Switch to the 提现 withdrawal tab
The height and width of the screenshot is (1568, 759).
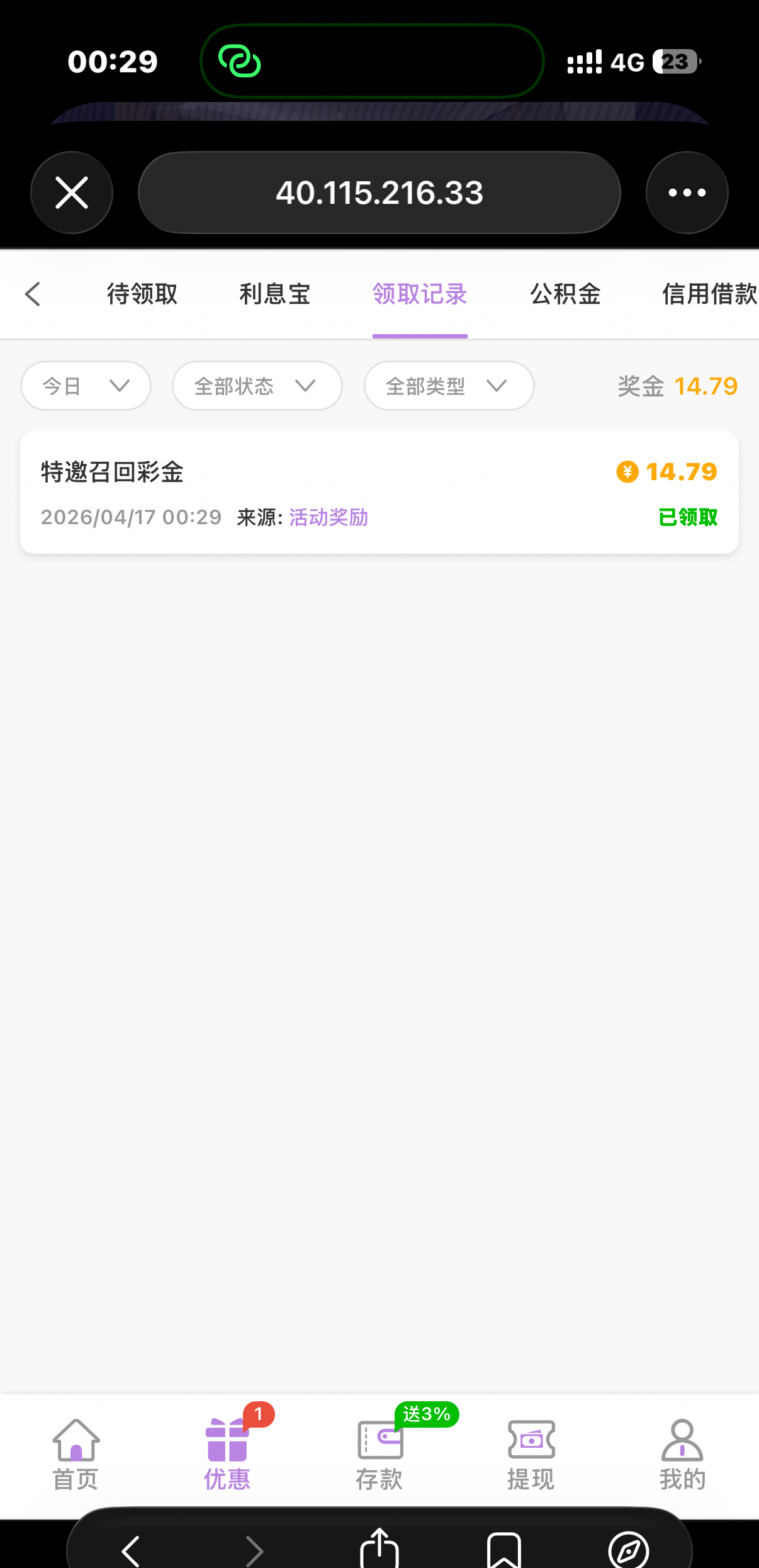click(x=531, y=1455)
